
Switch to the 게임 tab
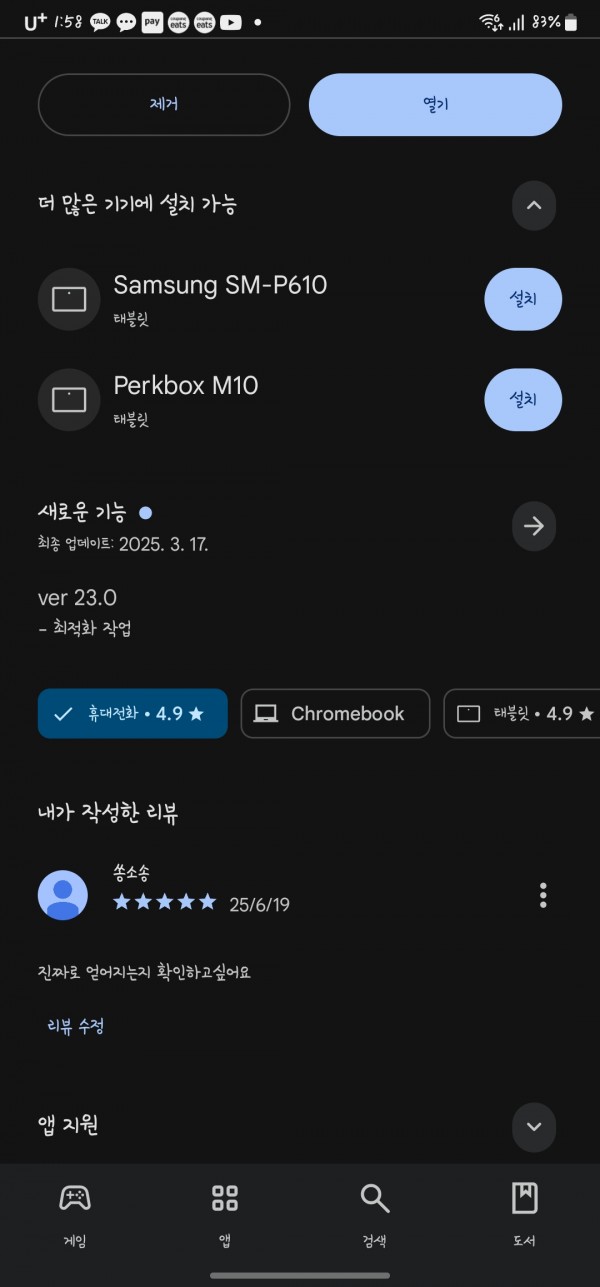75,1214
